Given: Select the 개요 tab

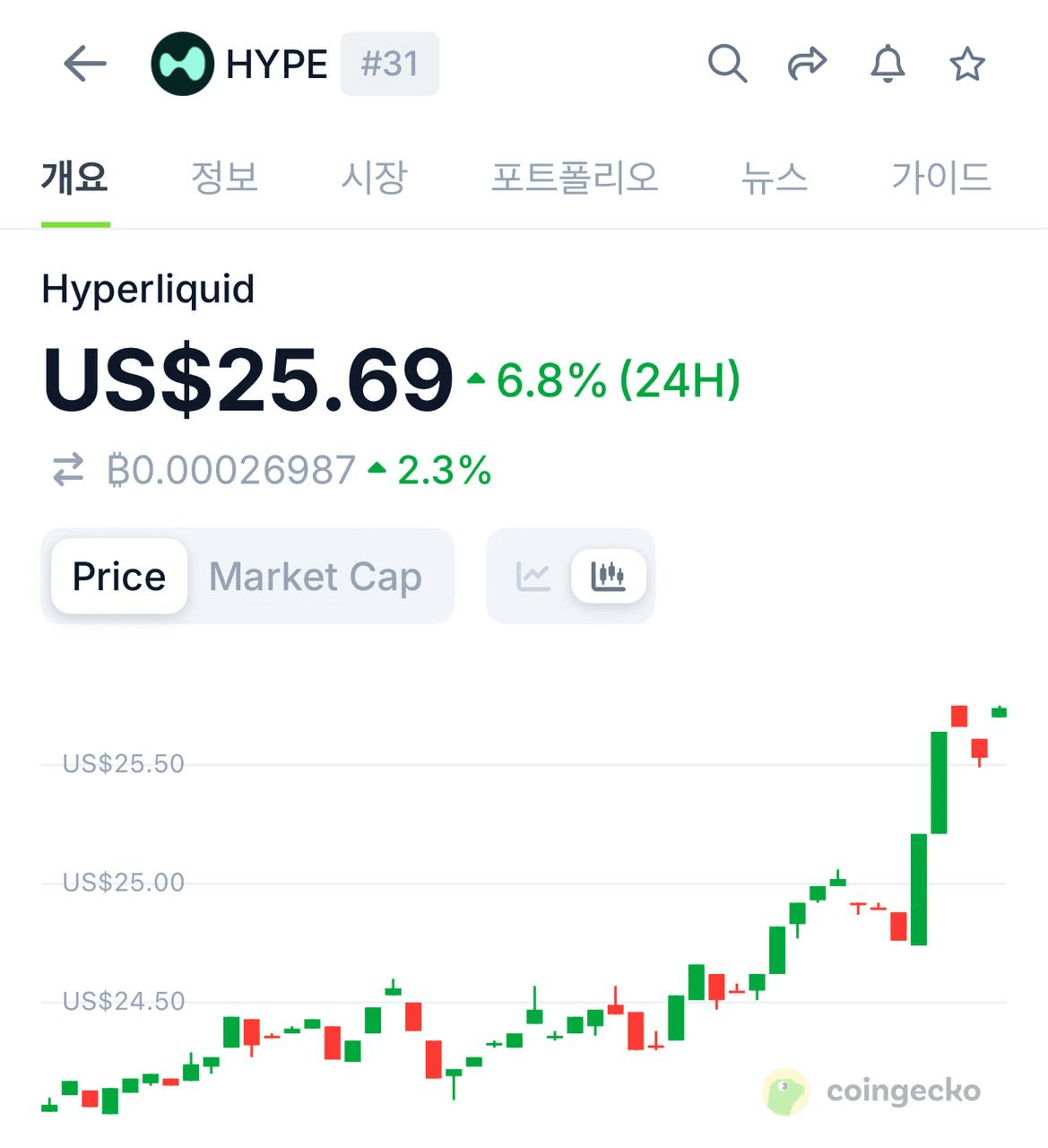Looking at the screenshot, I should 75,177.
